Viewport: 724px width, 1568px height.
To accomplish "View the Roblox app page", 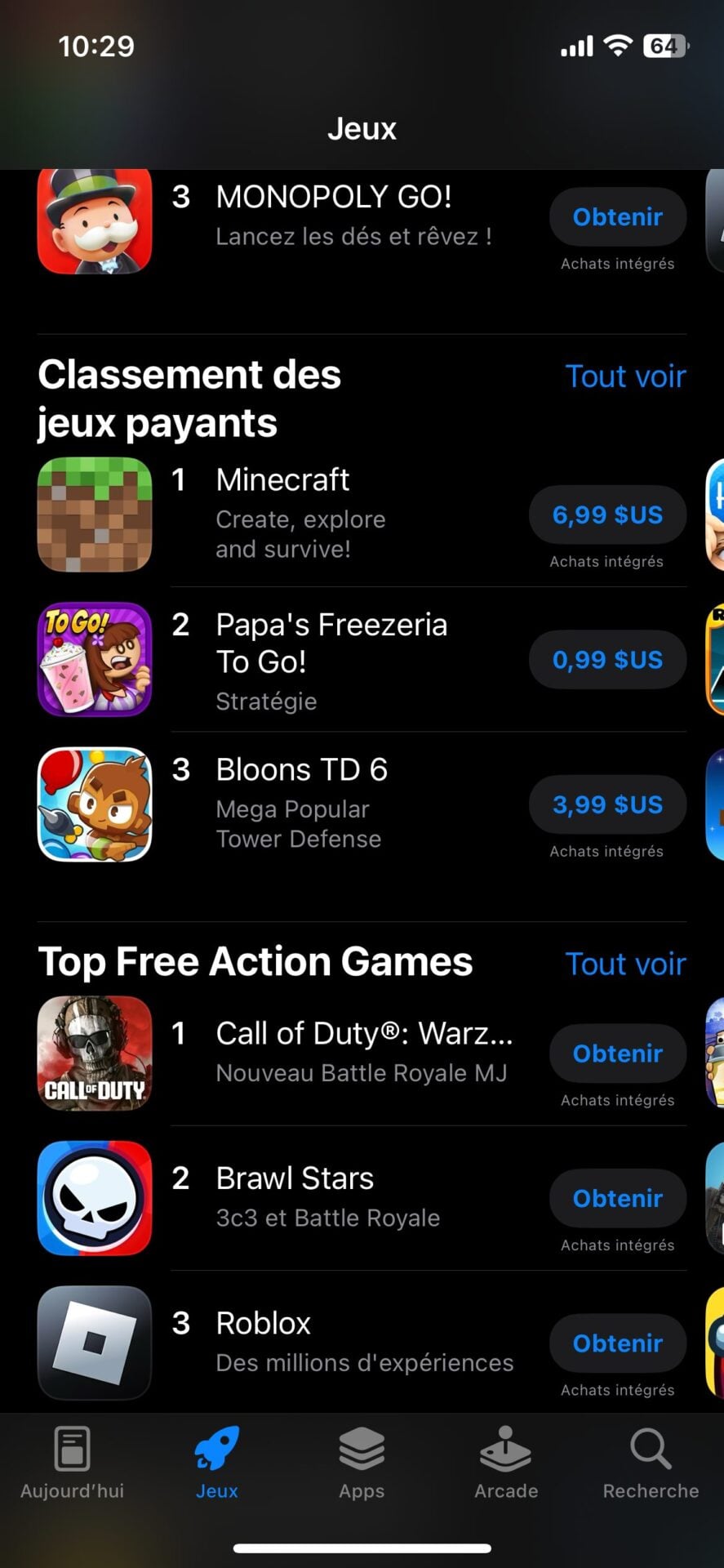I will point(264,1323).
